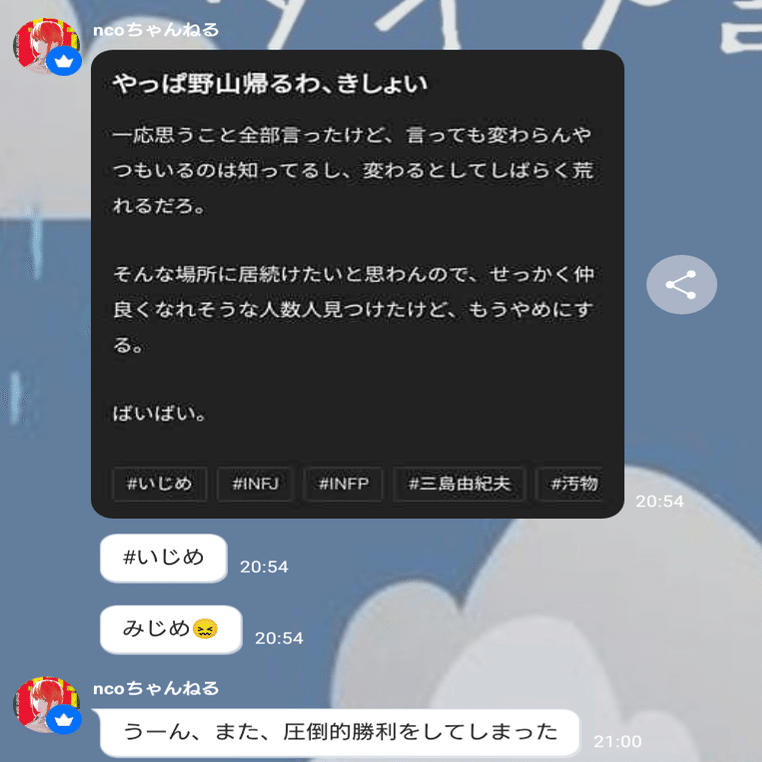
Task: Share the post card via share icon
Action: (681, 285)
